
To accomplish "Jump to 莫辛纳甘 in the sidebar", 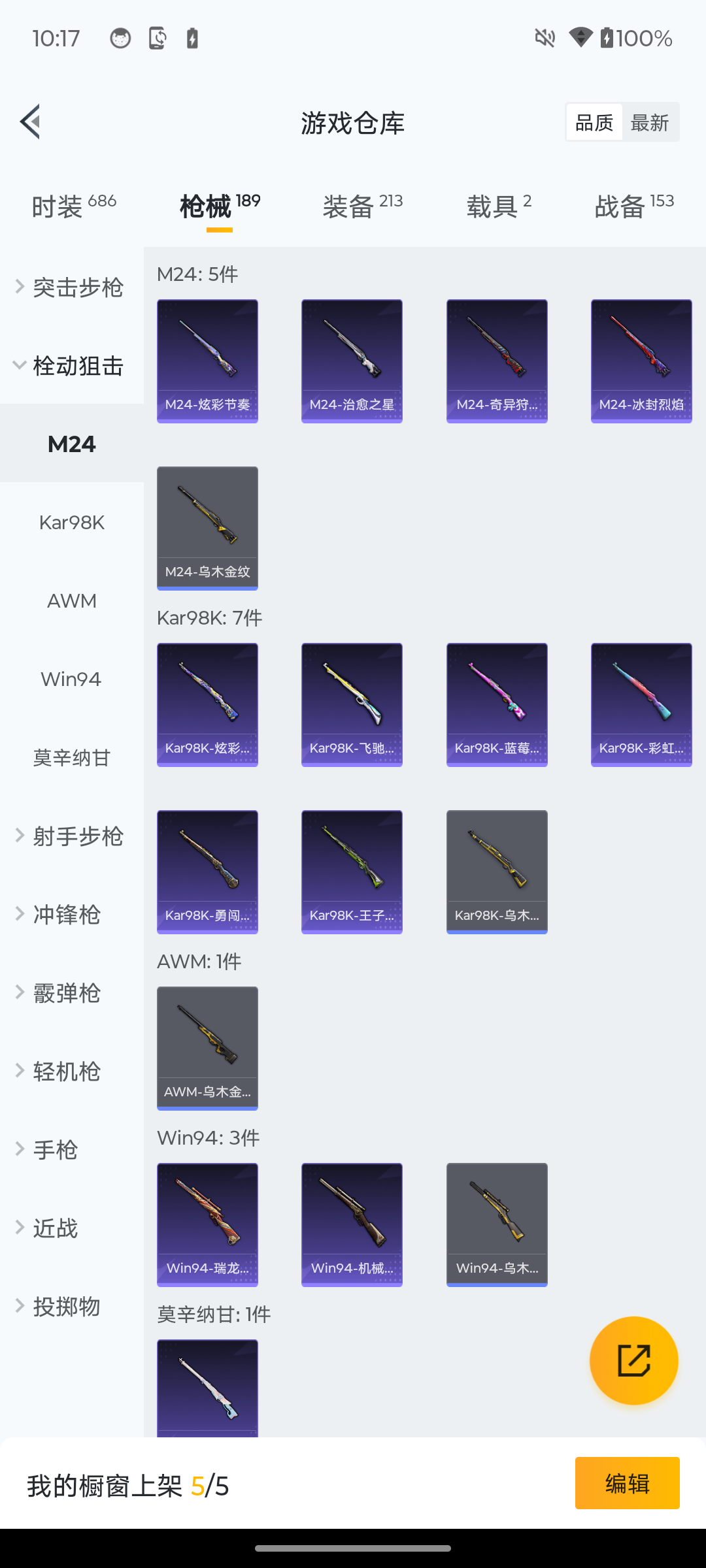I will coord(72,757).
